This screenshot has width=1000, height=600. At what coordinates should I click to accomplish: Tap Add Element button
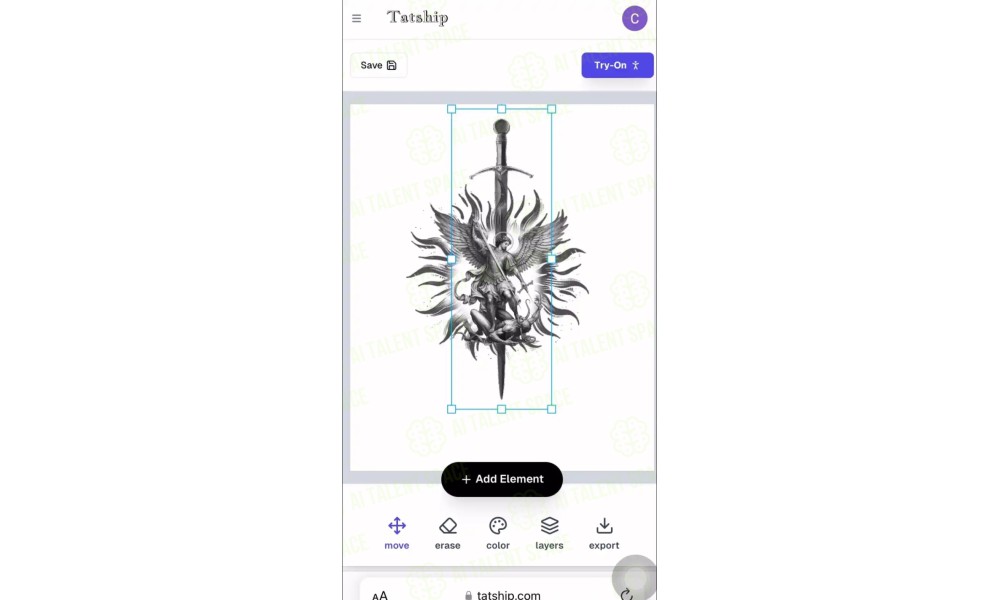[x=501, y=479]
